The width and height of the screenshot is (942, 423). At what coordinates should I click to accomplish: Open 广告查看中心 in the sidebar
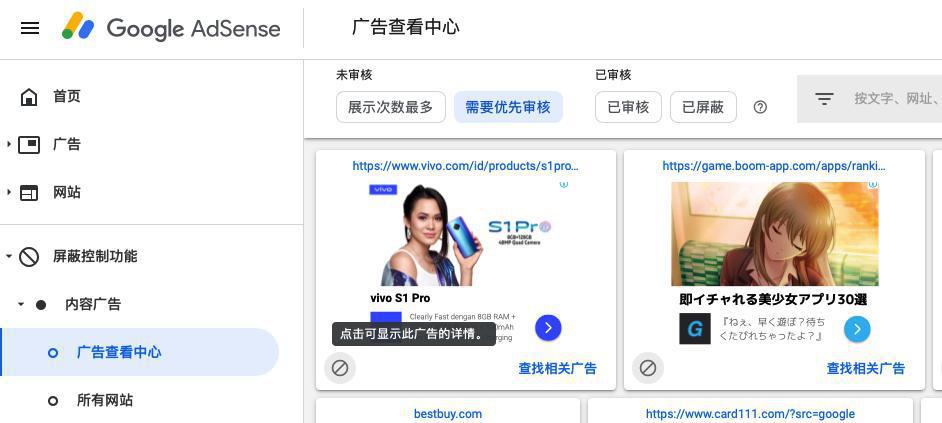[118, 352]
